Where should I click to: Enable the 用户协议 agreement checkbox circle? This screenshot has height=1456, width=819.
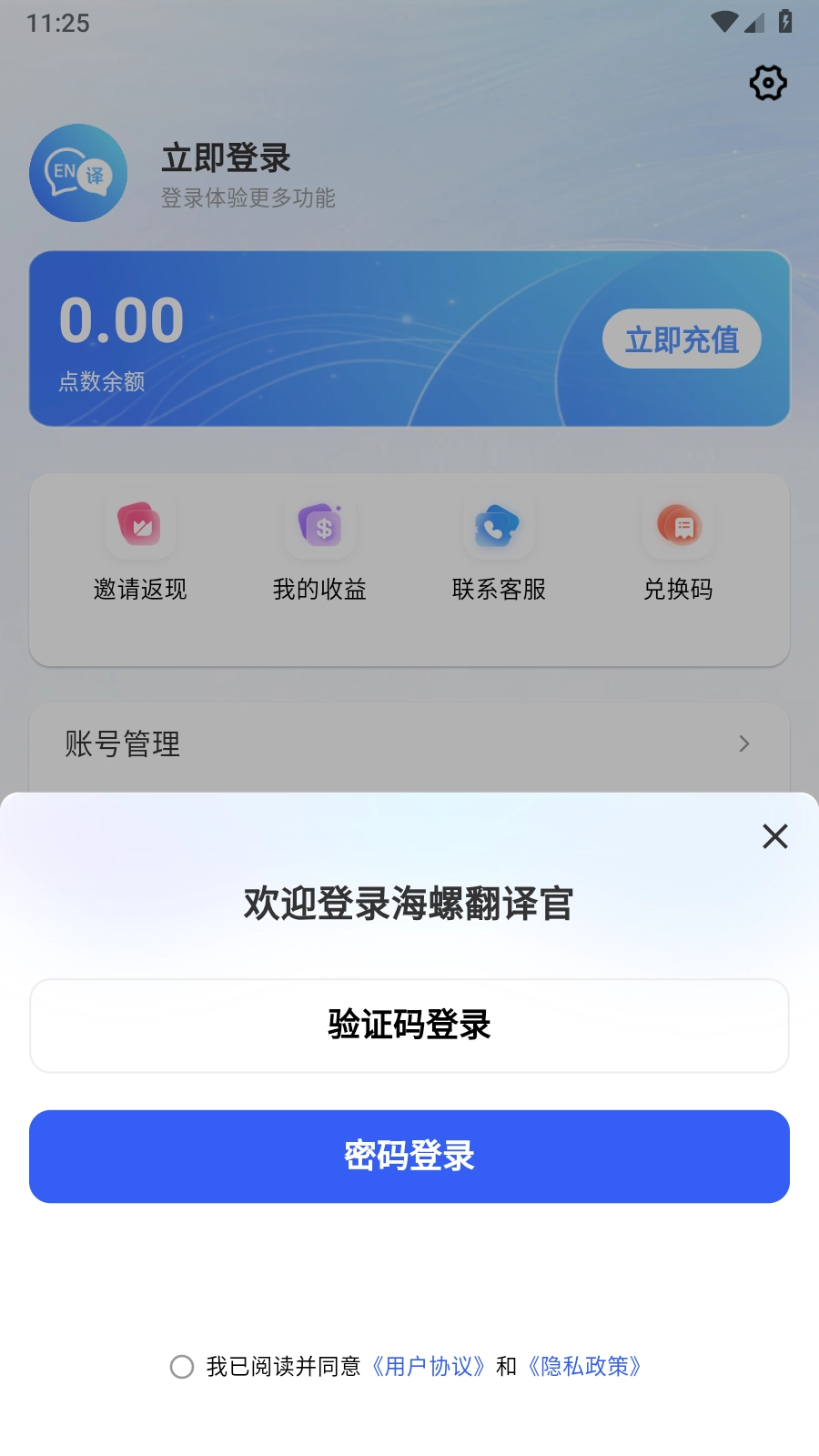click(182, 1367)
